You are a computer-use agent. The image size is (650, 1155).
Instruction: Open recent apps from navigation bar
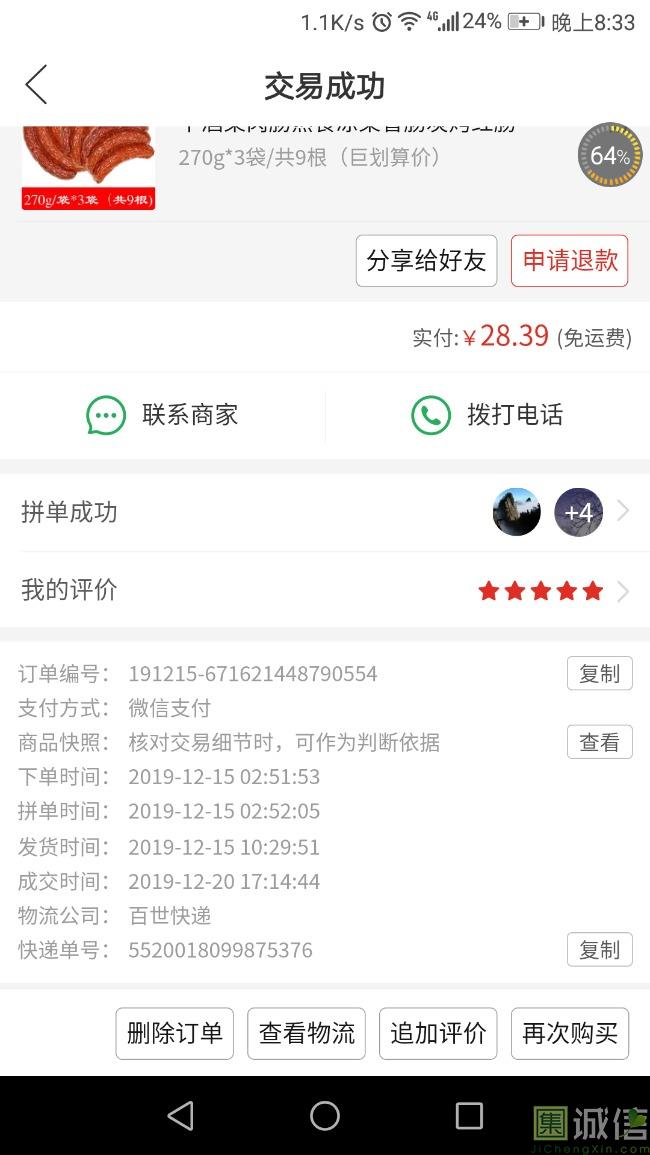[469, 1116]
